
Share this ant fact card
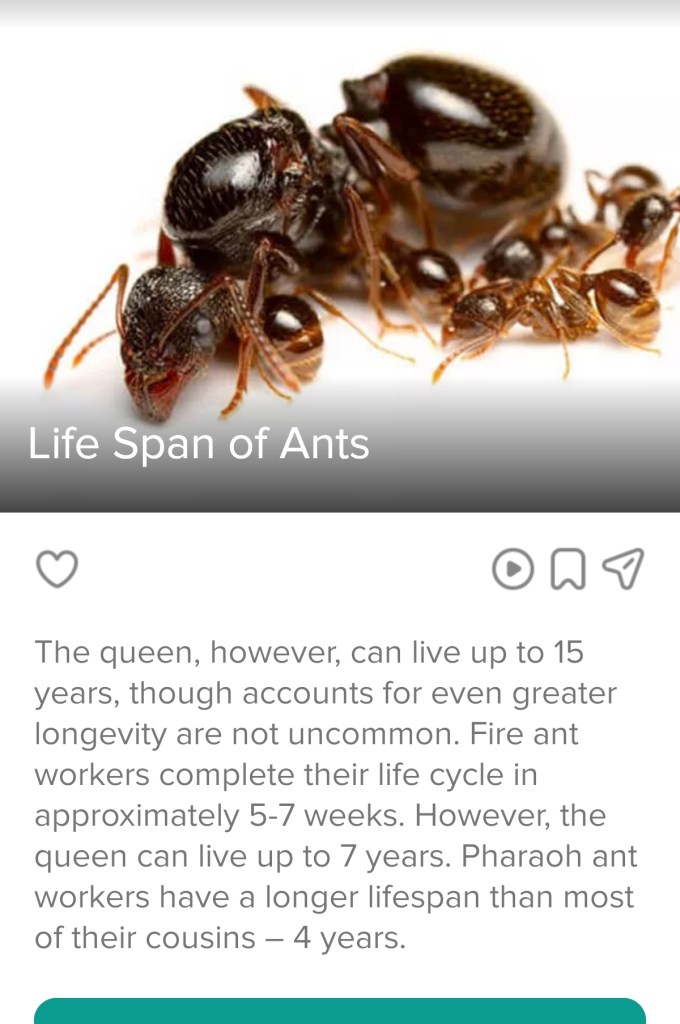click(622, 569)
